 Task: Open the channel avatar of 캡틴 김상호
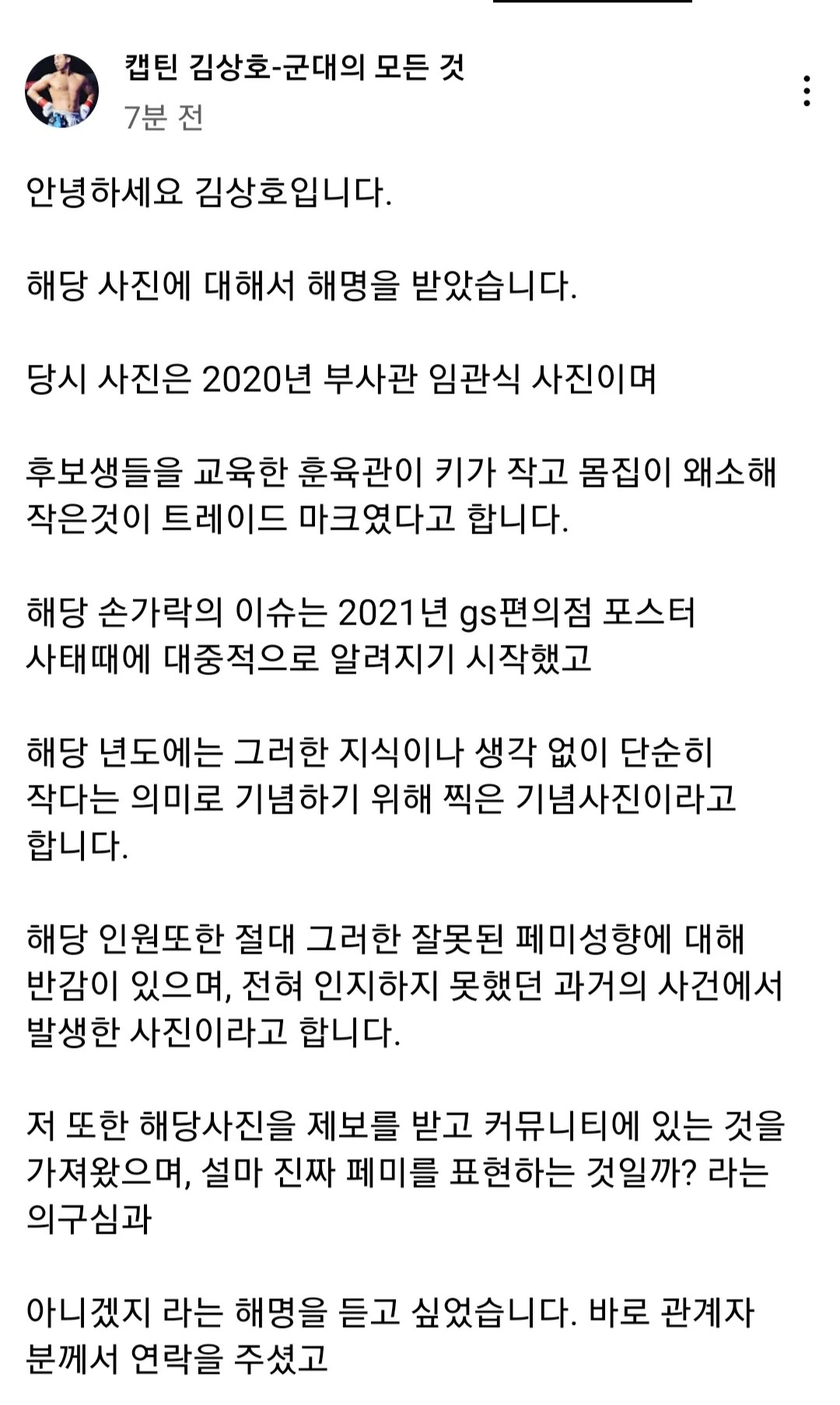coord(62,91)
